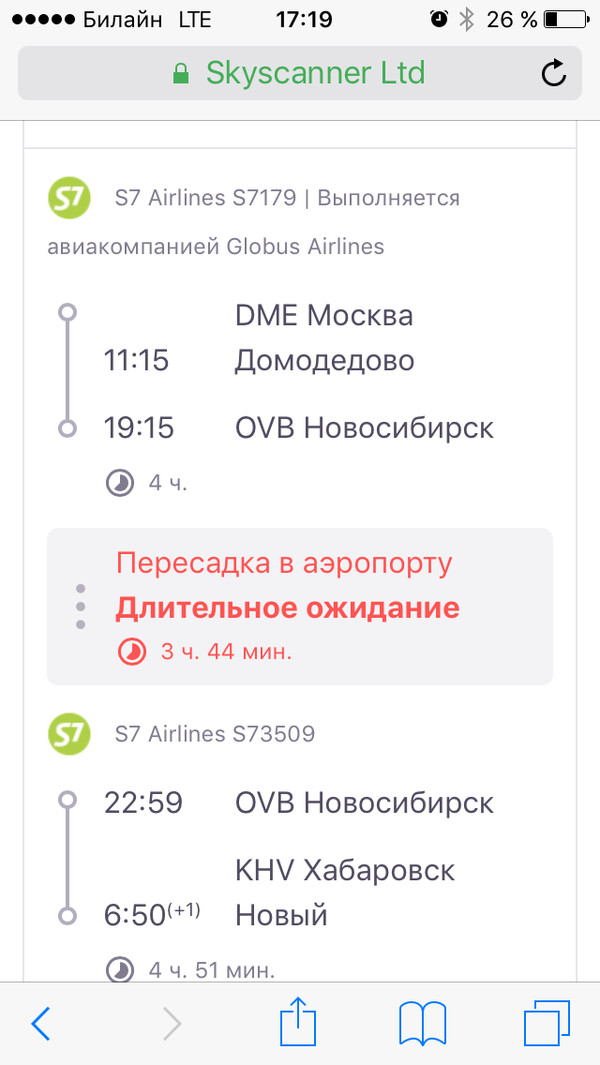Tap the Skyscanner Ltd address bar
This screenshot has width=600, height=1065.
coord(300,73)
